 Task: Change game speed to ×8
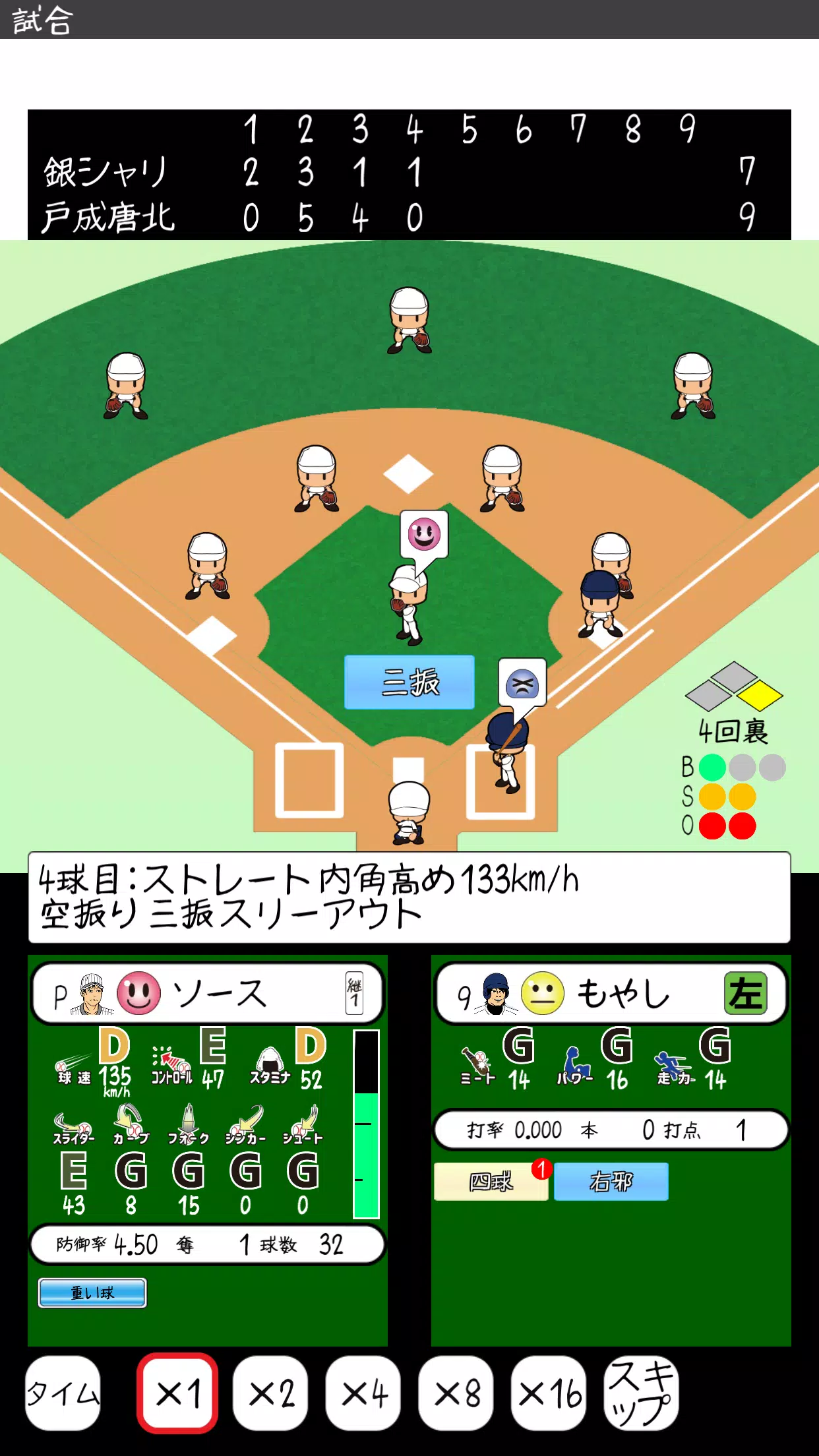tap(456, 1393)
